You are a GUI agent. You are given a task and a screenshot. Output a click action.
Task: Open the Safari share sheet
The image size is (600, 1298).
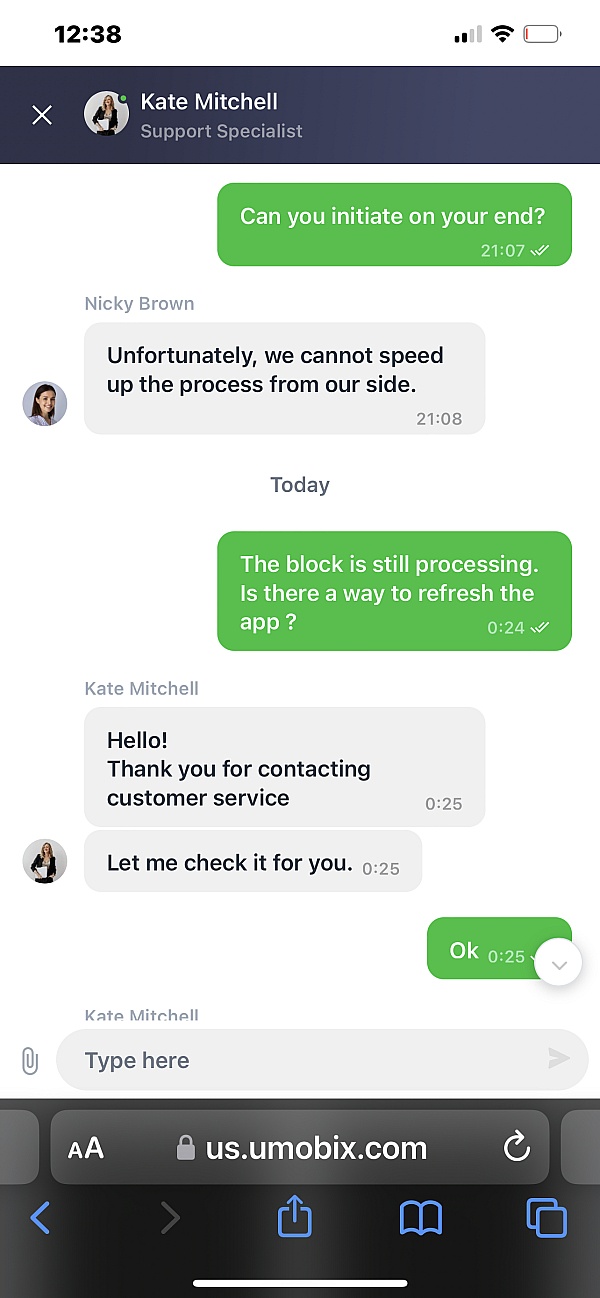(x=295, y=1217)
